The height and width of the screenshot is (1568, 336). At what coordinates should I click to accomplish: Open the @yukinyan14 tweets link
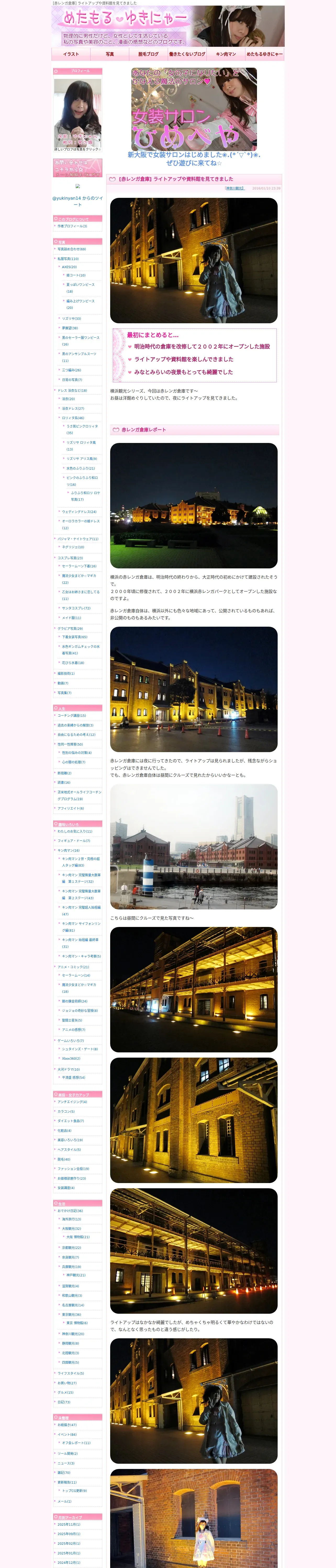(x=77, y=201)
